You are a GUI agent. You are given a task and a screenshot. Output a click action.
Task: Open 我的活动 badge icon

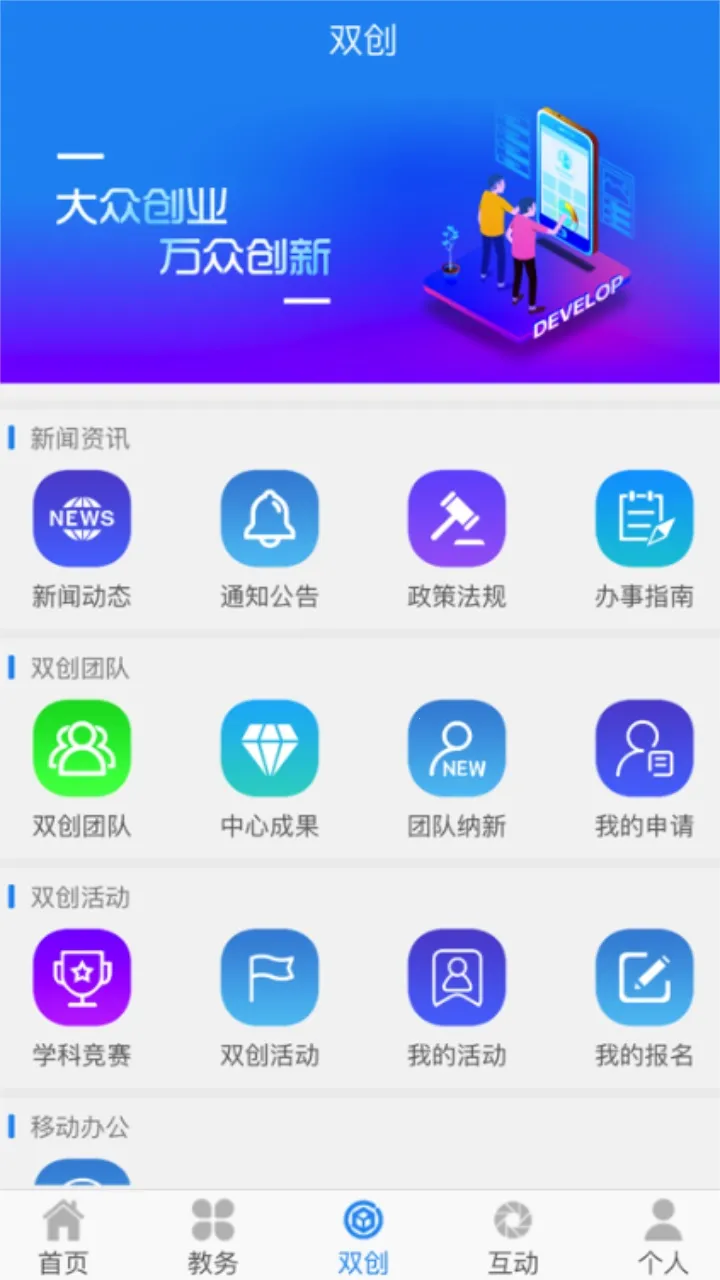[x=457, y=977]
